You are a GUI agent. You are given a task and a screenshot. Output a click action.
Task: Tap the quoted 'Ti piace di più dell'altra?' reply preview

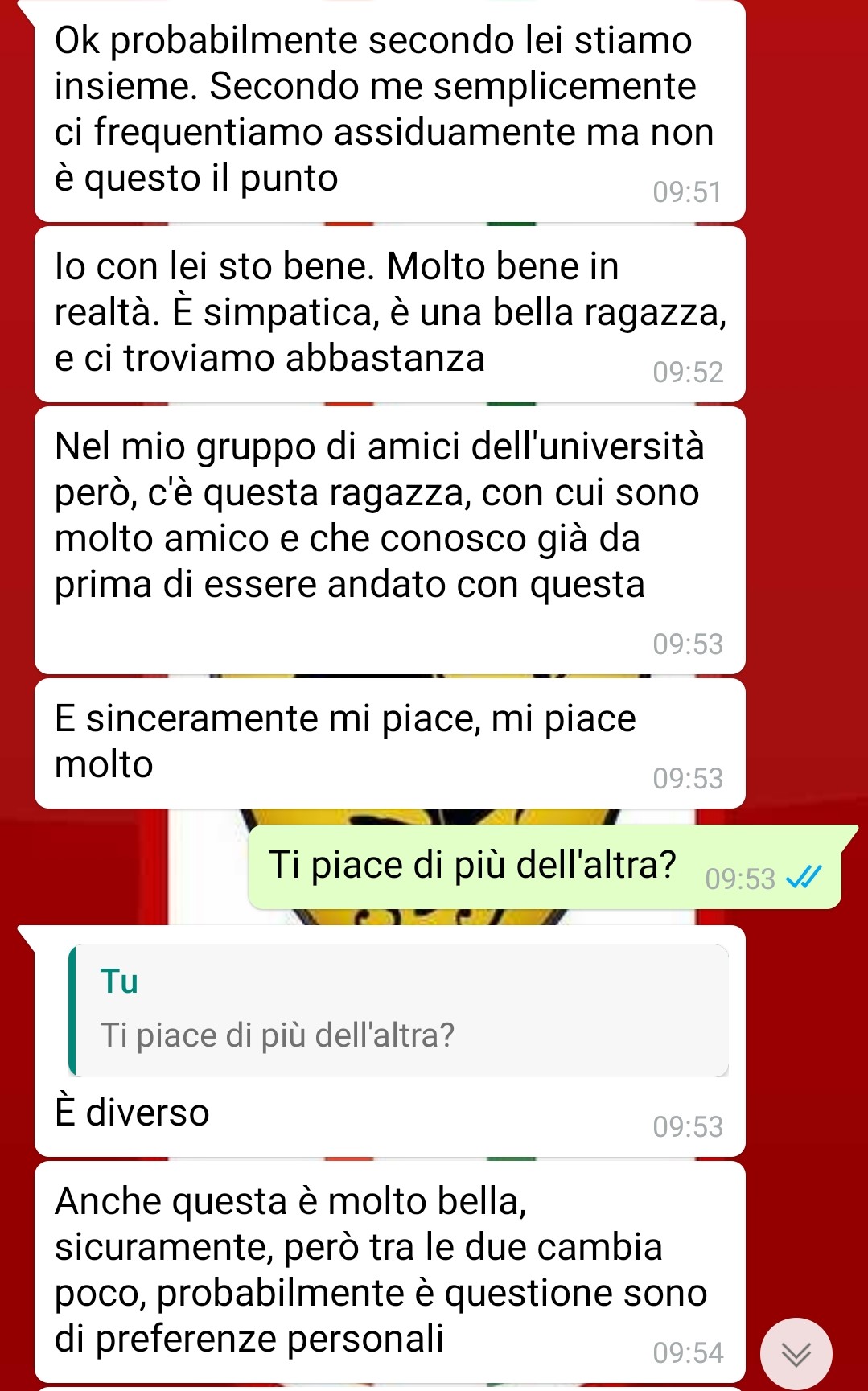pyautogui.click(x=399, y=1010)
